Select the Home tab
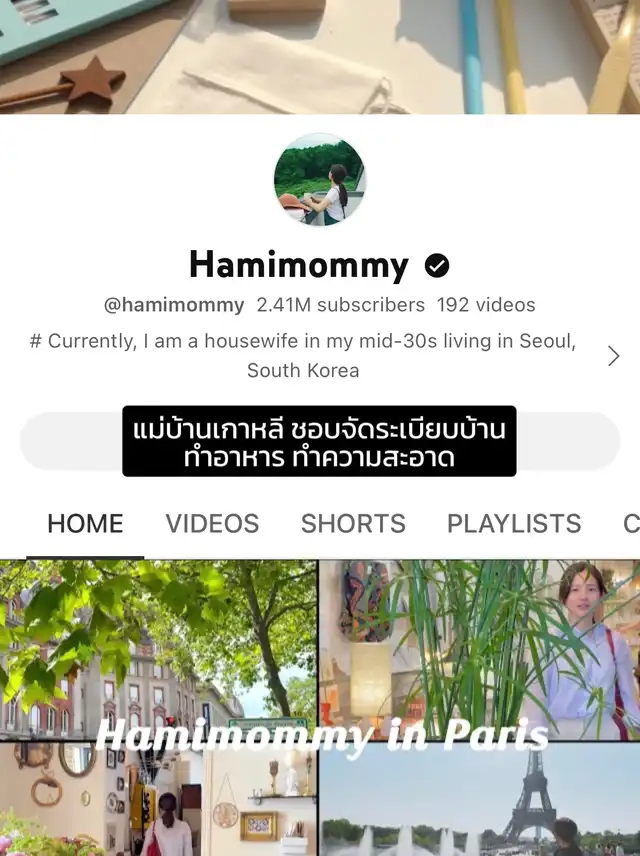Image resolution: width=640 pixels, height=856 pixels. pyautogui.click(x=85, y=524)
